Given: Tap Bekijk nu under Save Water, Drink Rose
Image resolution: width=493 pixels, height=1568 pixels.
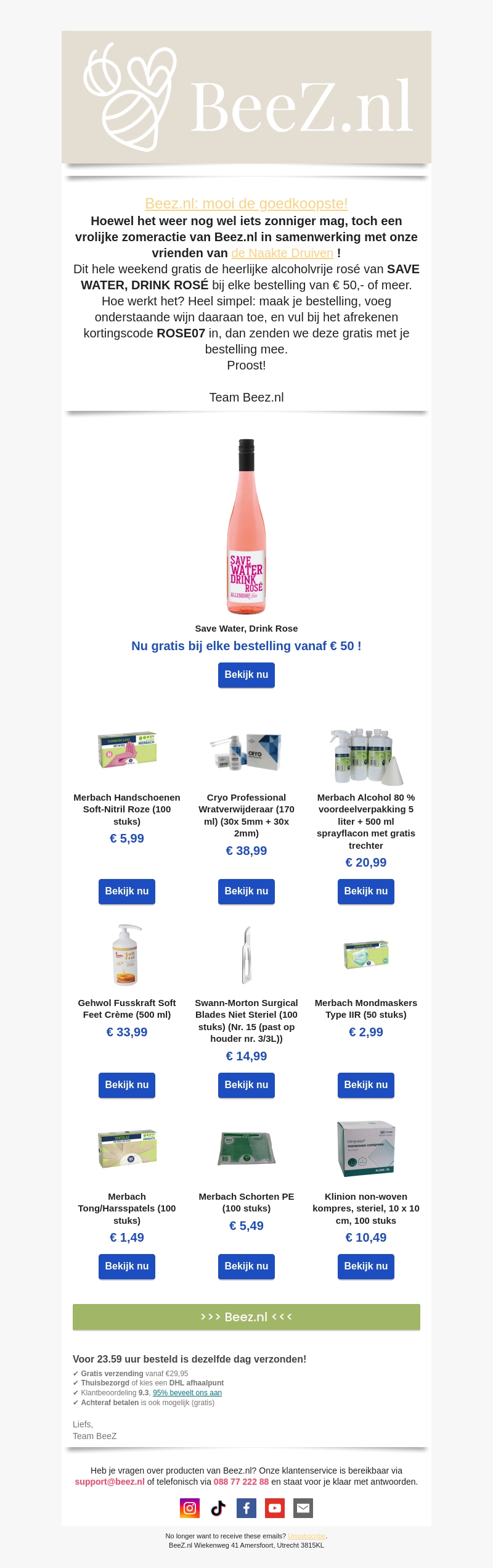Looking at the screenshot, I should click(246, 675).
